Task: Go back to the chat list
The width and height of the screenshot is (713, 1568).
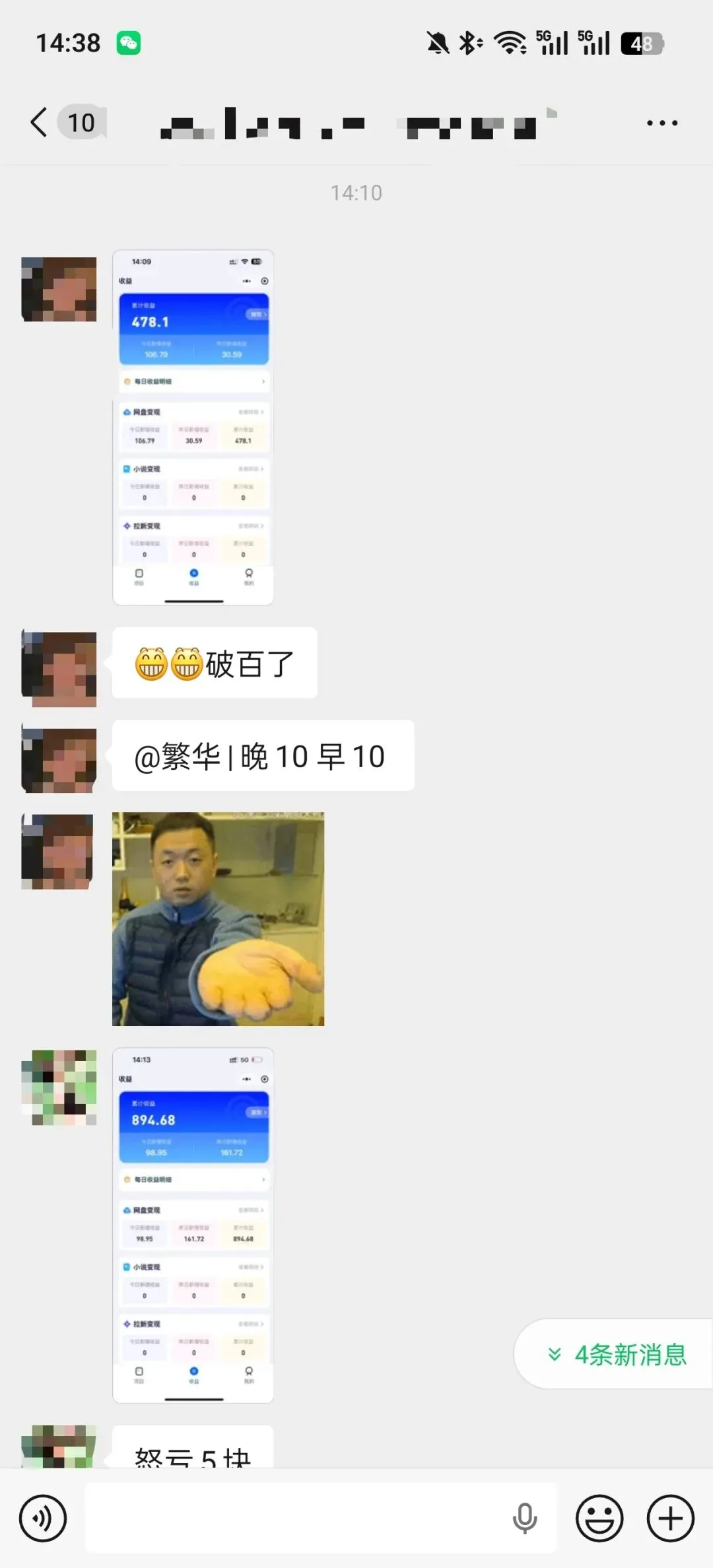Action: [40, 123]
